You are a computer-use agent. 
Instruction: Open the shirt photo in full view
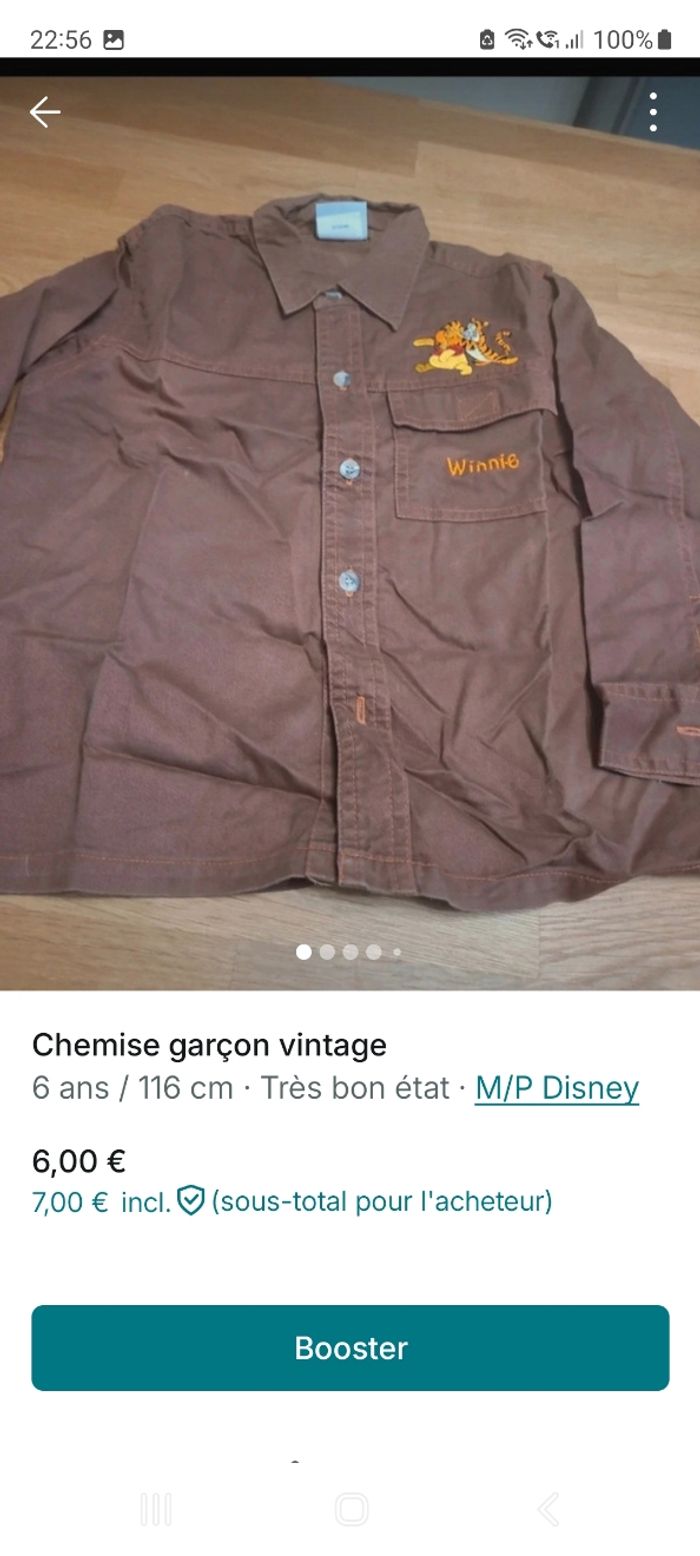pyautogui.click(x=350, y=530)
